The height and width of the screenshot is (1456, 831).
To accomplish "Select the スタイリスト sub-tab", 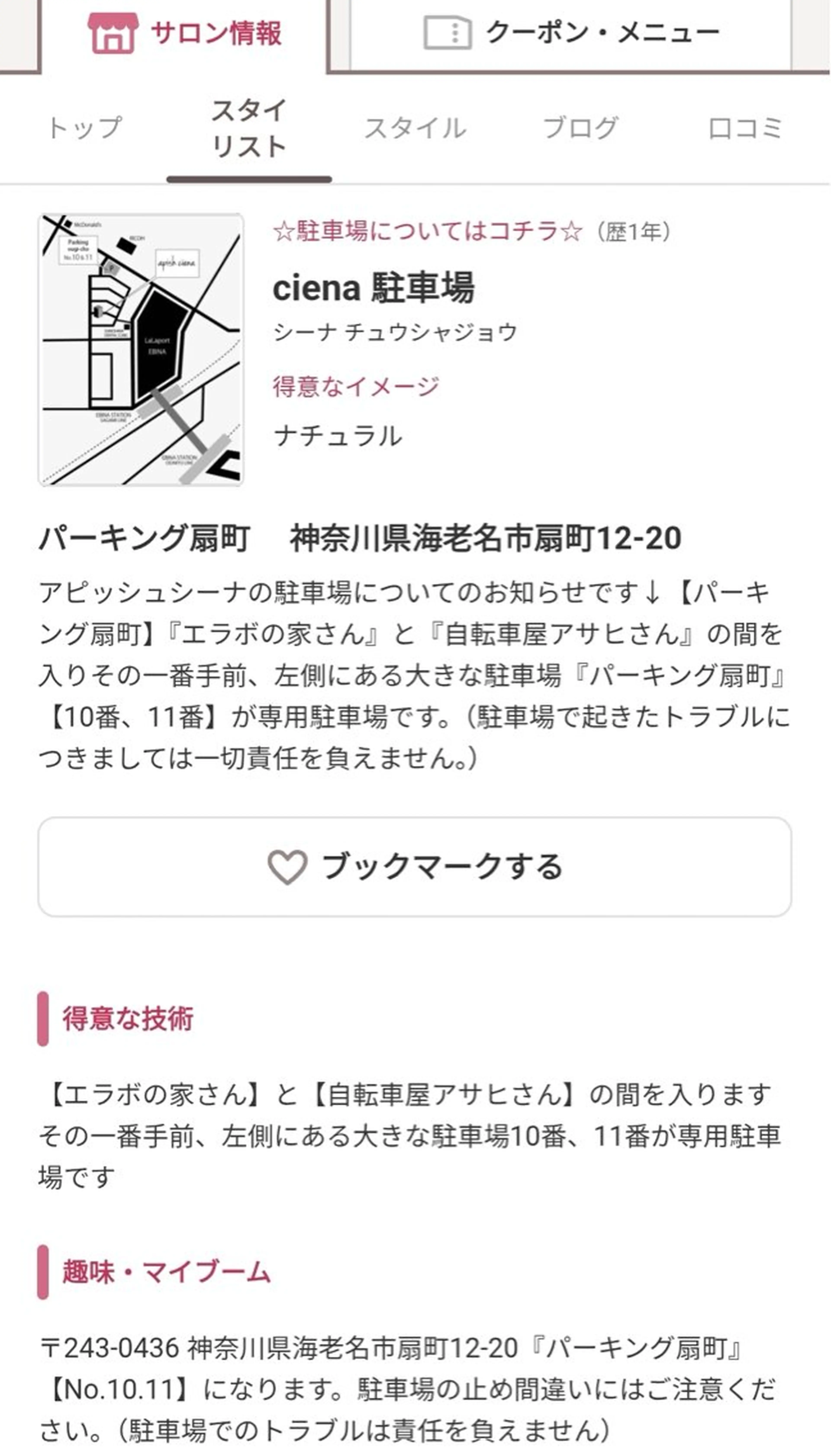I will pyautogui.click(x=249, y=128).
